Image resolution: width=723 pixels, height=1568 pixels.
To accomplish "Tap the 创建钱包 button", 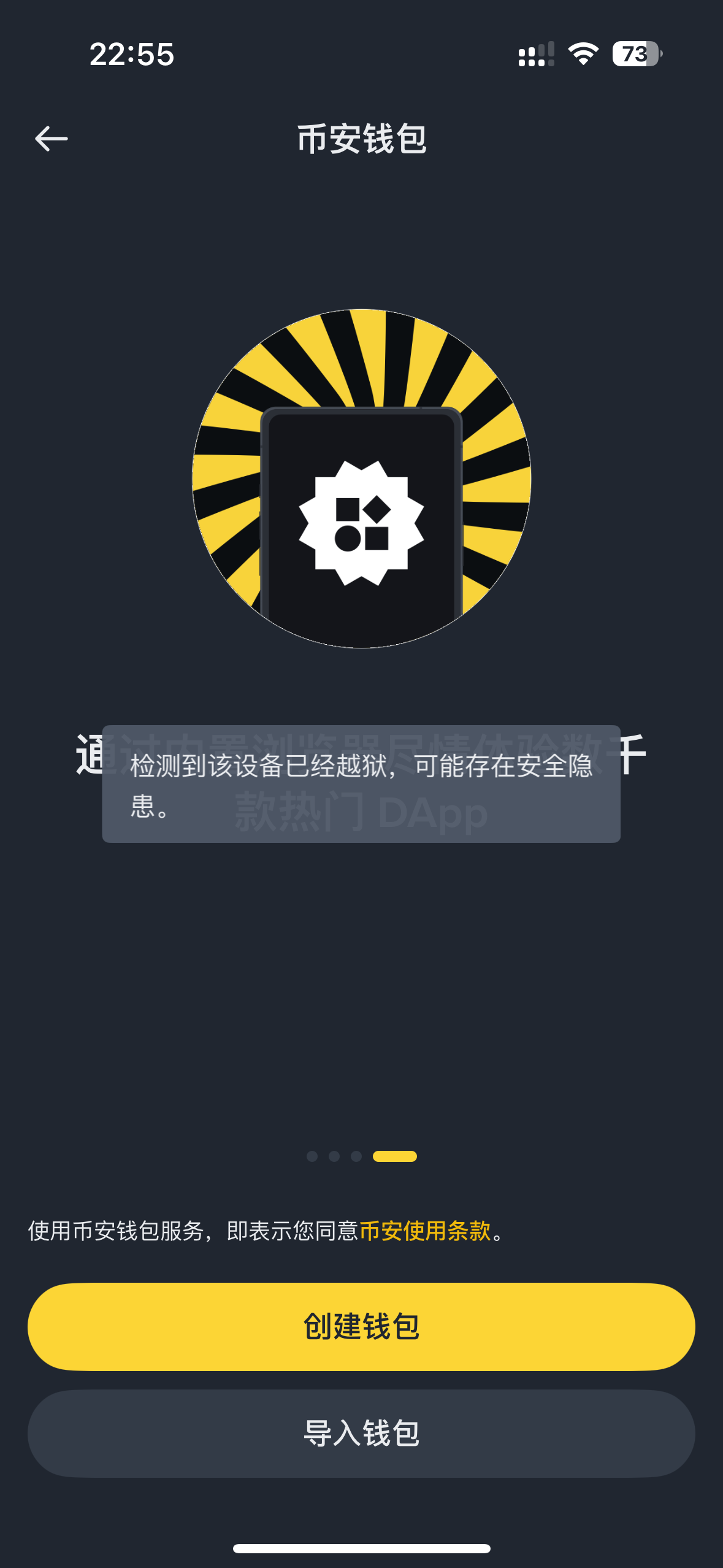I will pyautogui.click(x=361, y=1327).
